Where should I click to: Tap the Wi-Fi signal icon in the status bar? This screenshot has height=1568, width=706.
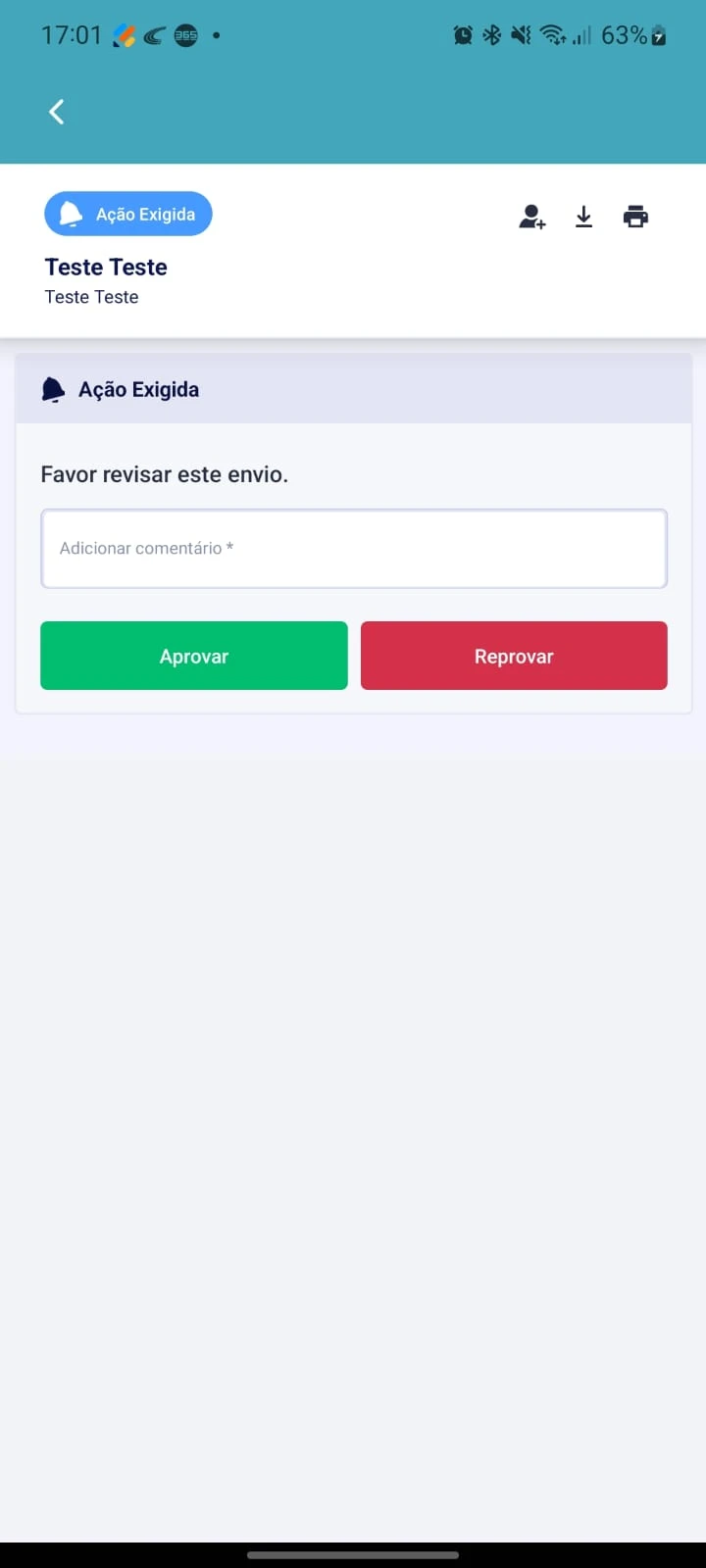click(552, 34)
